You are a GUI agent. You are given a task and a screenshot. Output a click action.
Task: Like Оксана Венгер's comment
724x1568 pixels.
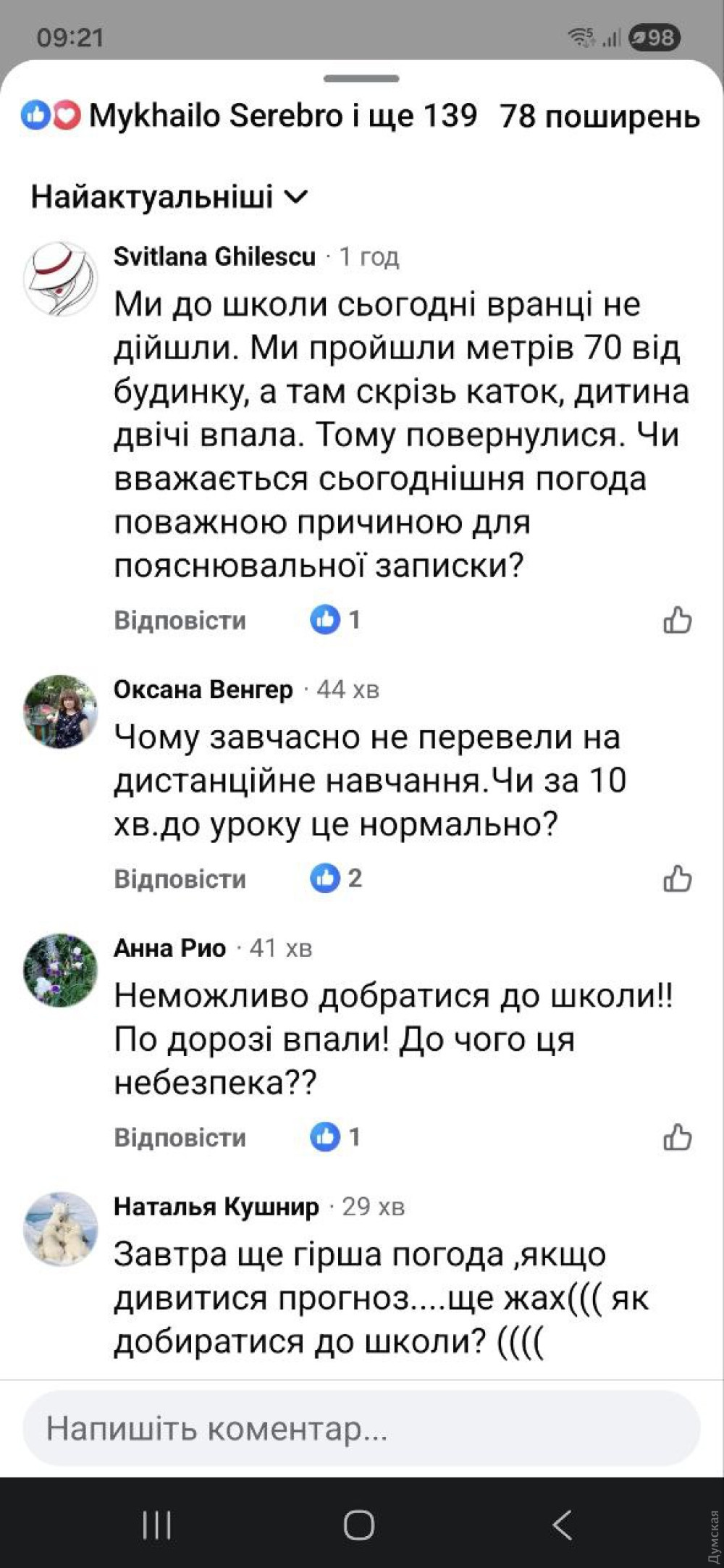point(677,879)
